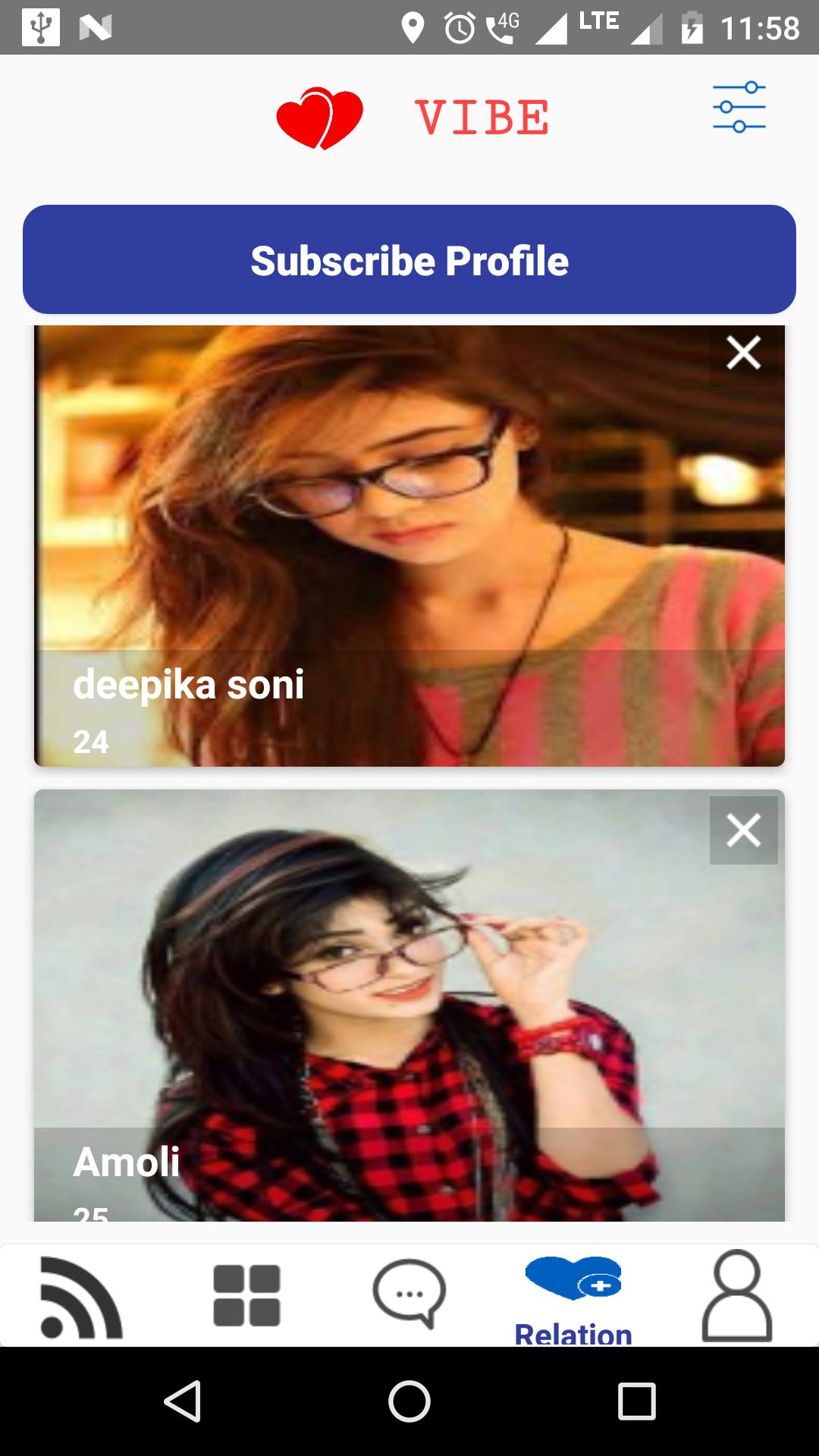Open the chat messages icon
The width and height of the screenshot is (819, 1456).
(409, 1293)
